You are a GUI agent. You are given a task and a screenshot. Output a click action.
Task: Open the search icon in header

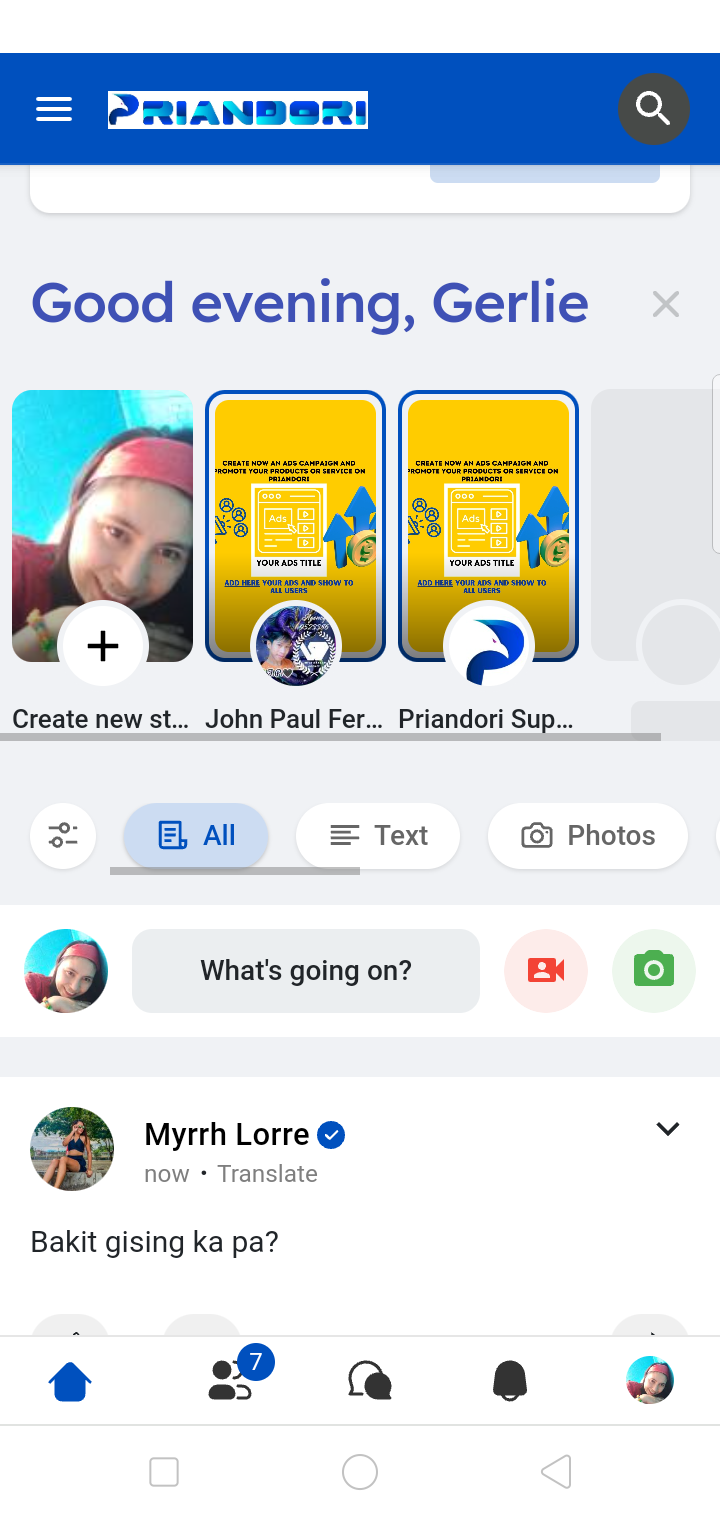click(x=653, y=108)
